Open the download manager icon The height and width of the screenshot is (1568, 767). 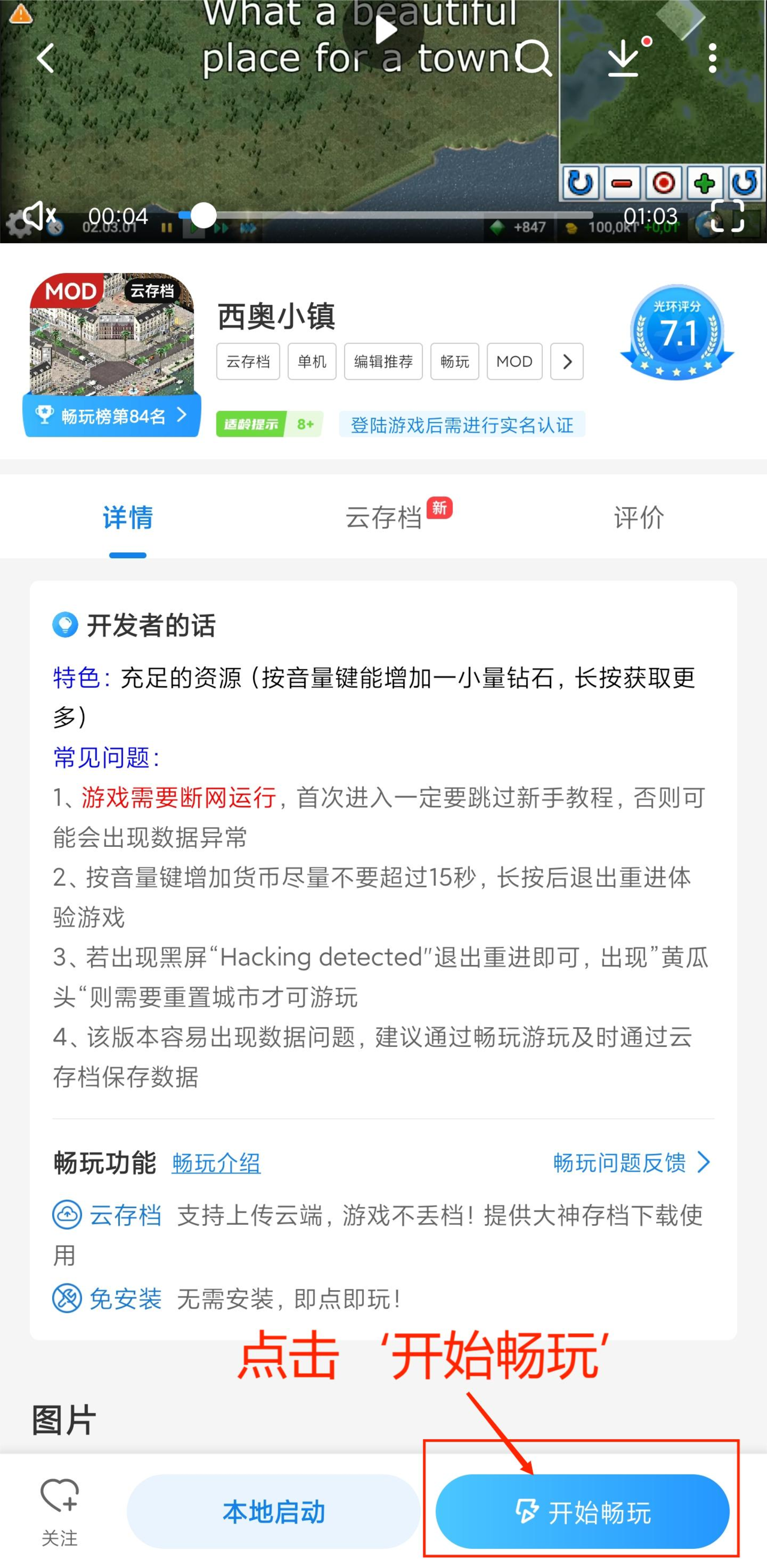pos(624,59)
